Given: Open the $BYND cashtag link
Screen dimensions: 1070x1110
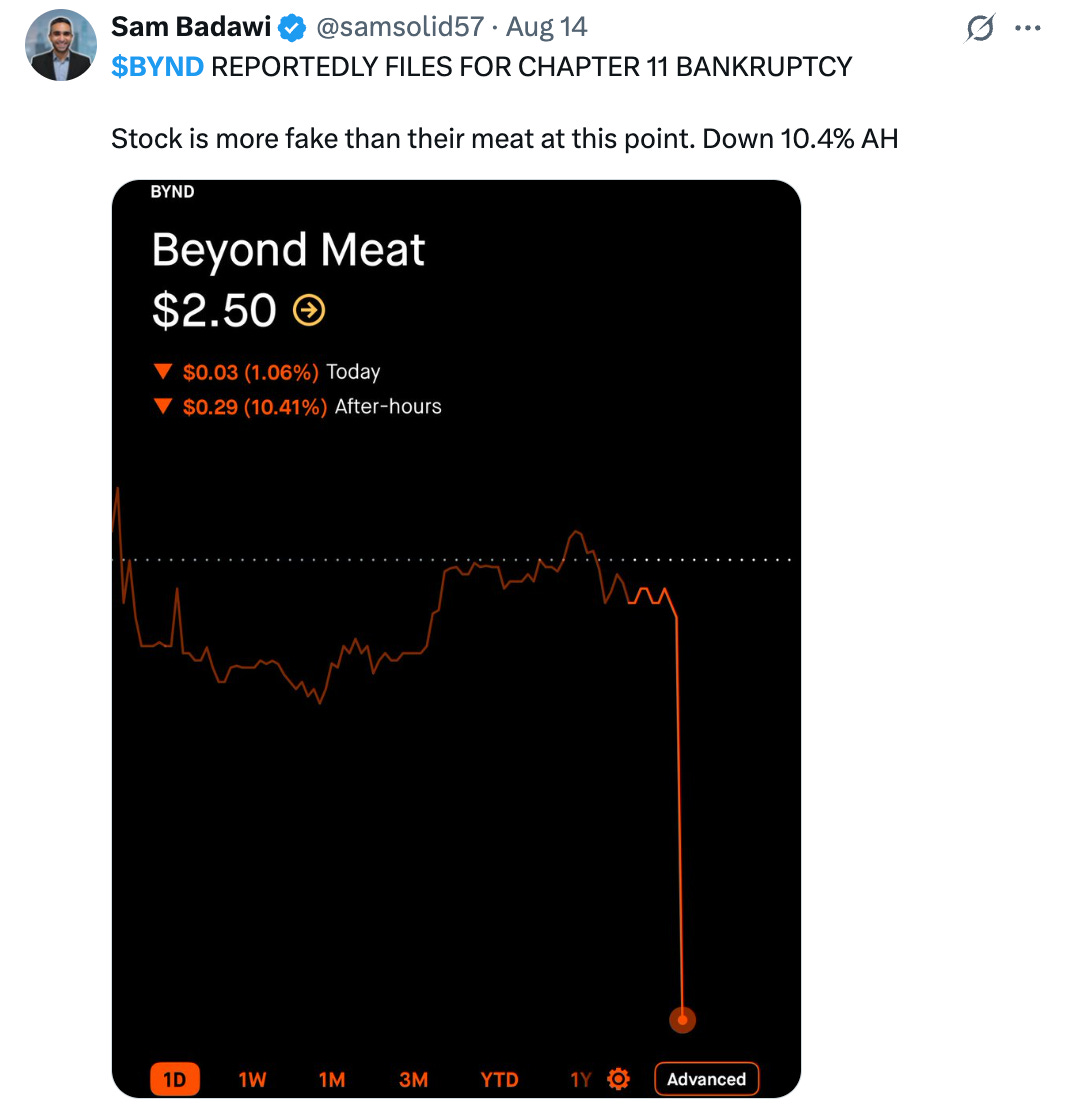Looking at the screenshot, I should pos(157,67).
